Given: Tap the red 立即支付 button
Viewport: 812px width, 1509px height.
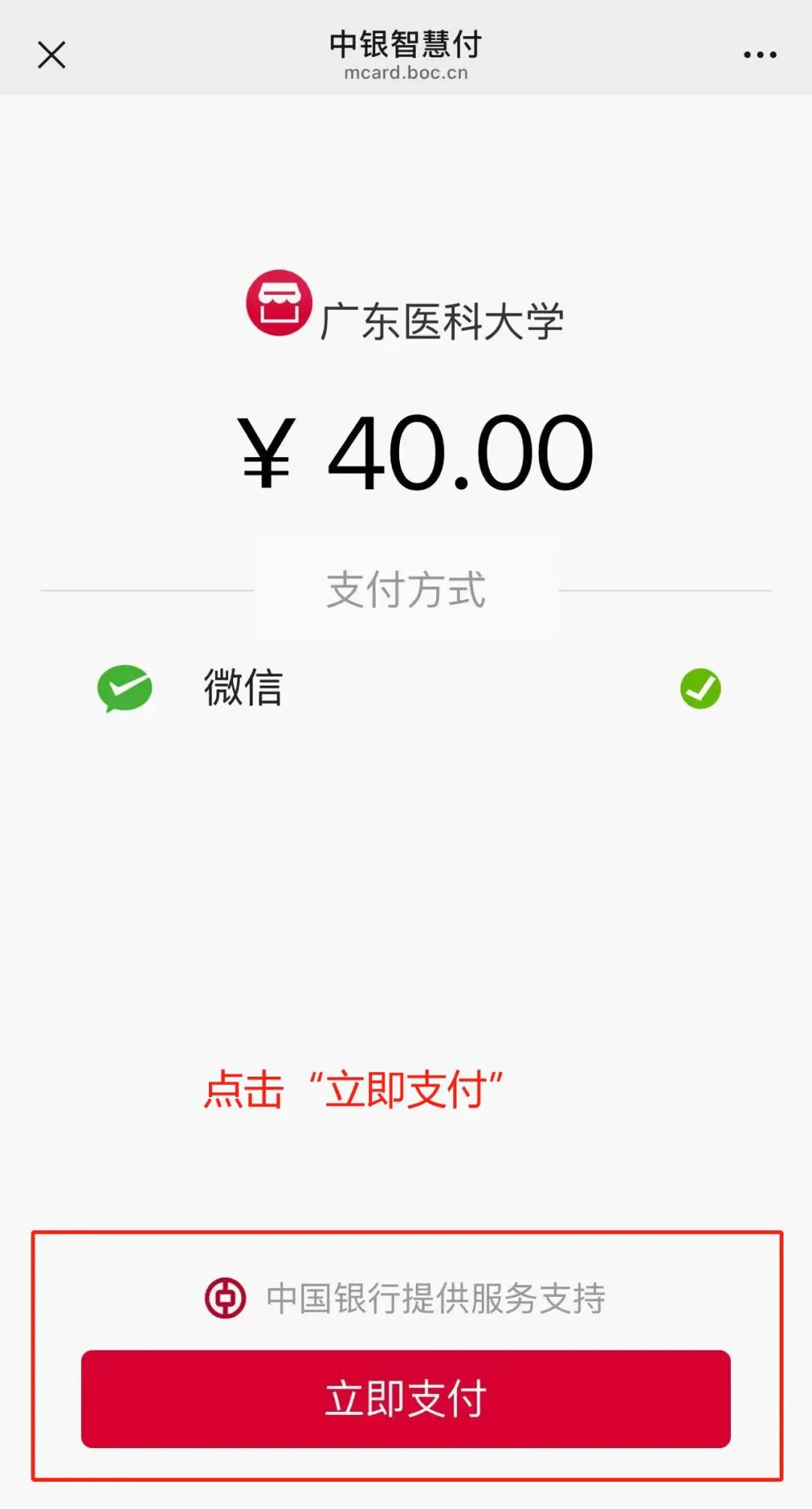Looking at the screenshot, I should (x=406, y=1398).
